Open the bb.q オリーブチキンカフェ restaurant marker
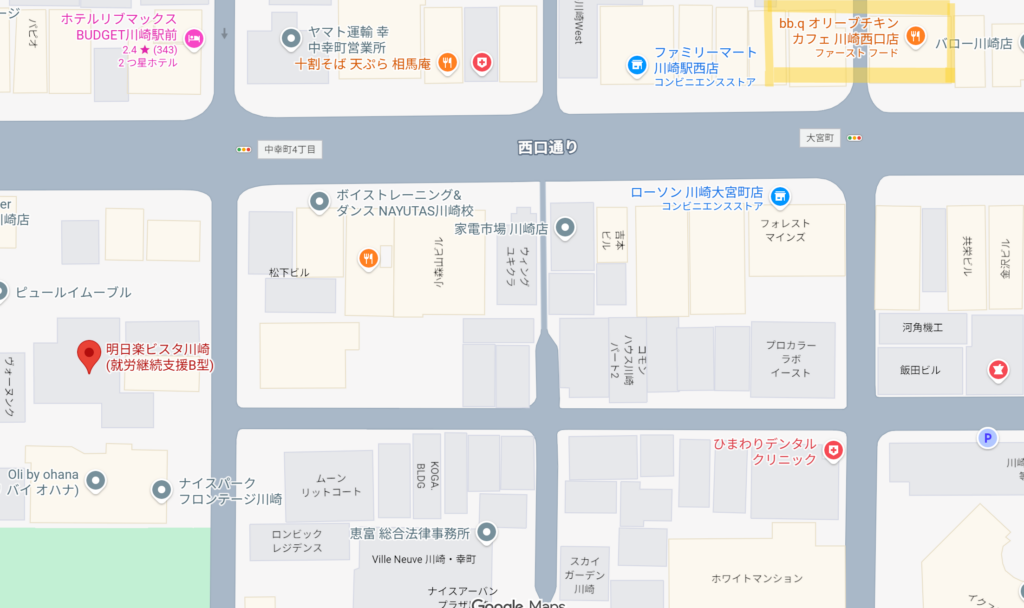This screenshot has height=608, width=1024. tap(915, 37)
